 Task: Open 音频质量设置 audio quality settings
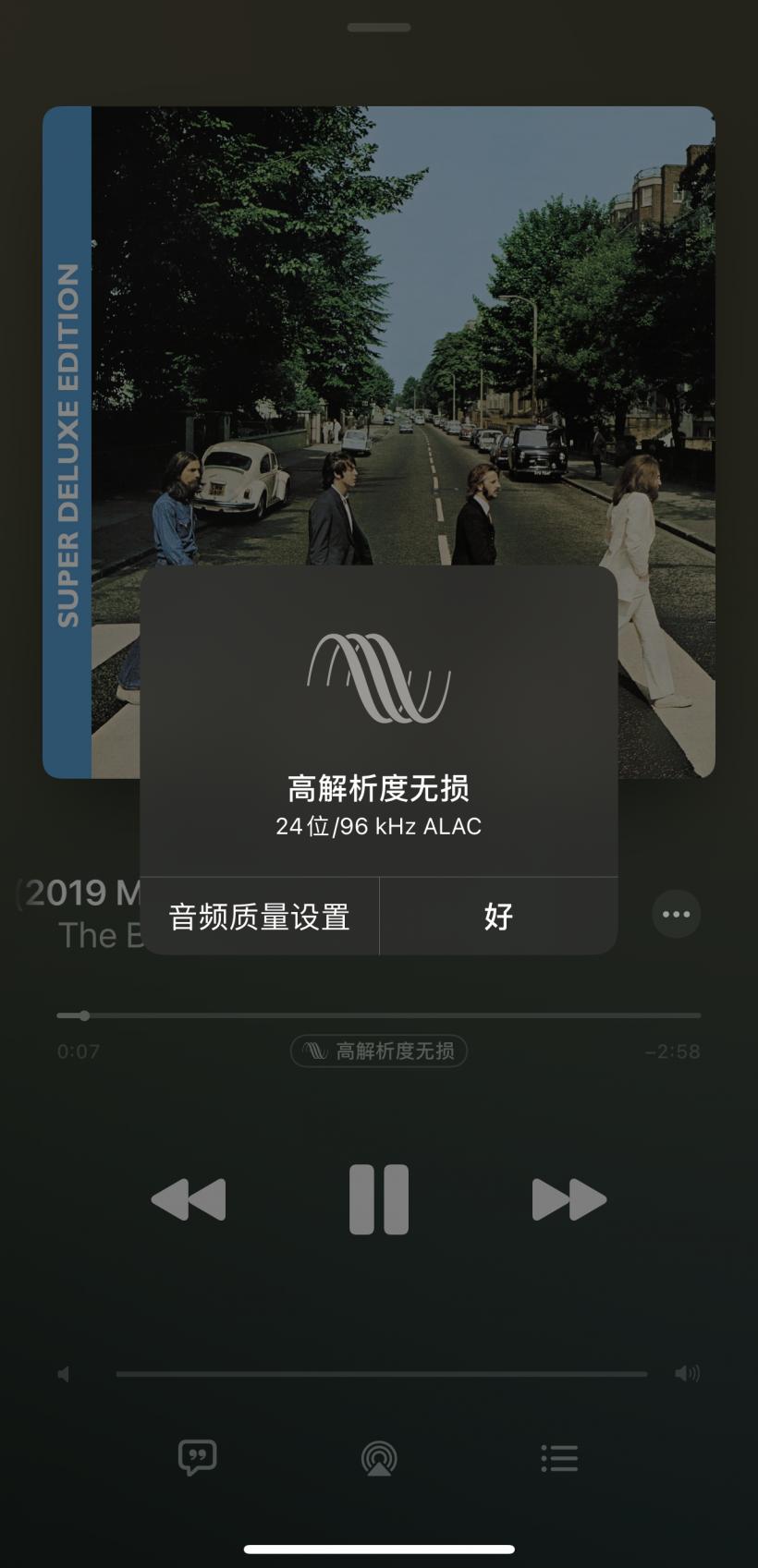pyautogui.click(x=260, y=916)
